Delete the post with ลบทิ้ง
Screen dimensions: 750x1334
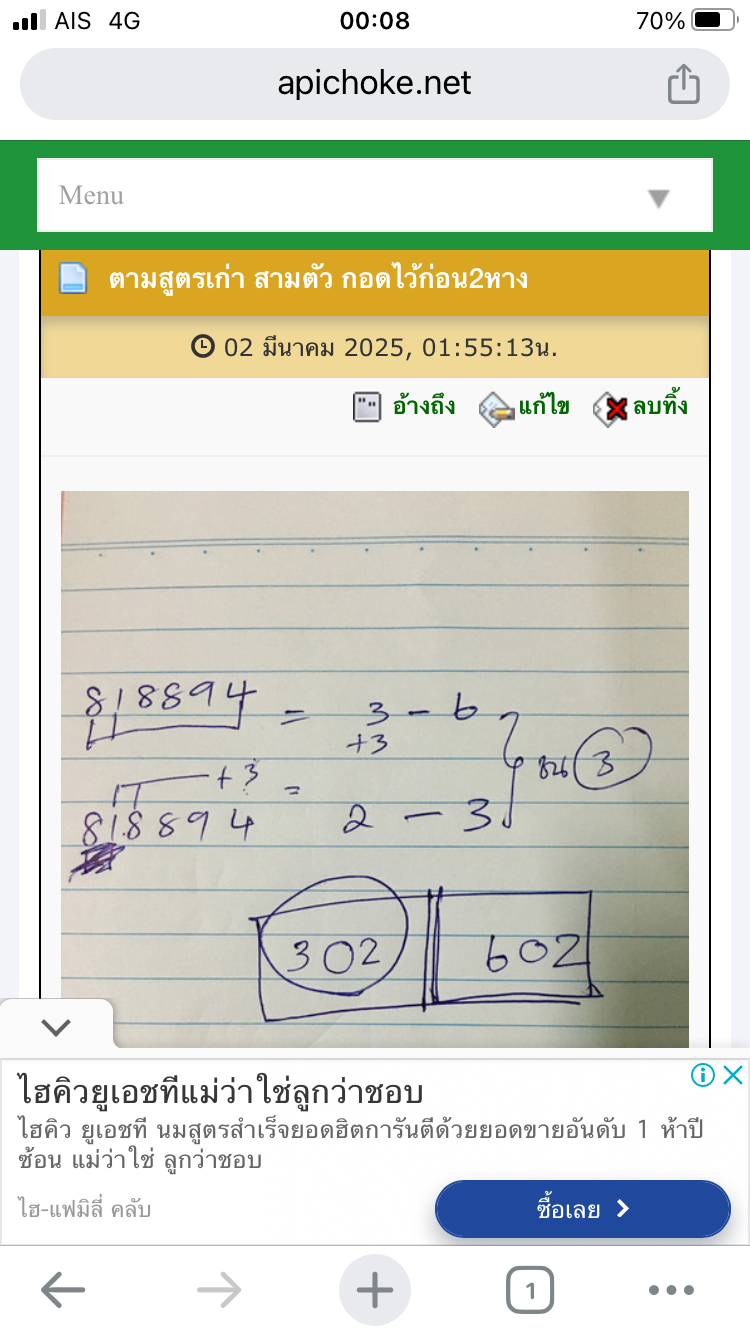(x=641, y=406)
